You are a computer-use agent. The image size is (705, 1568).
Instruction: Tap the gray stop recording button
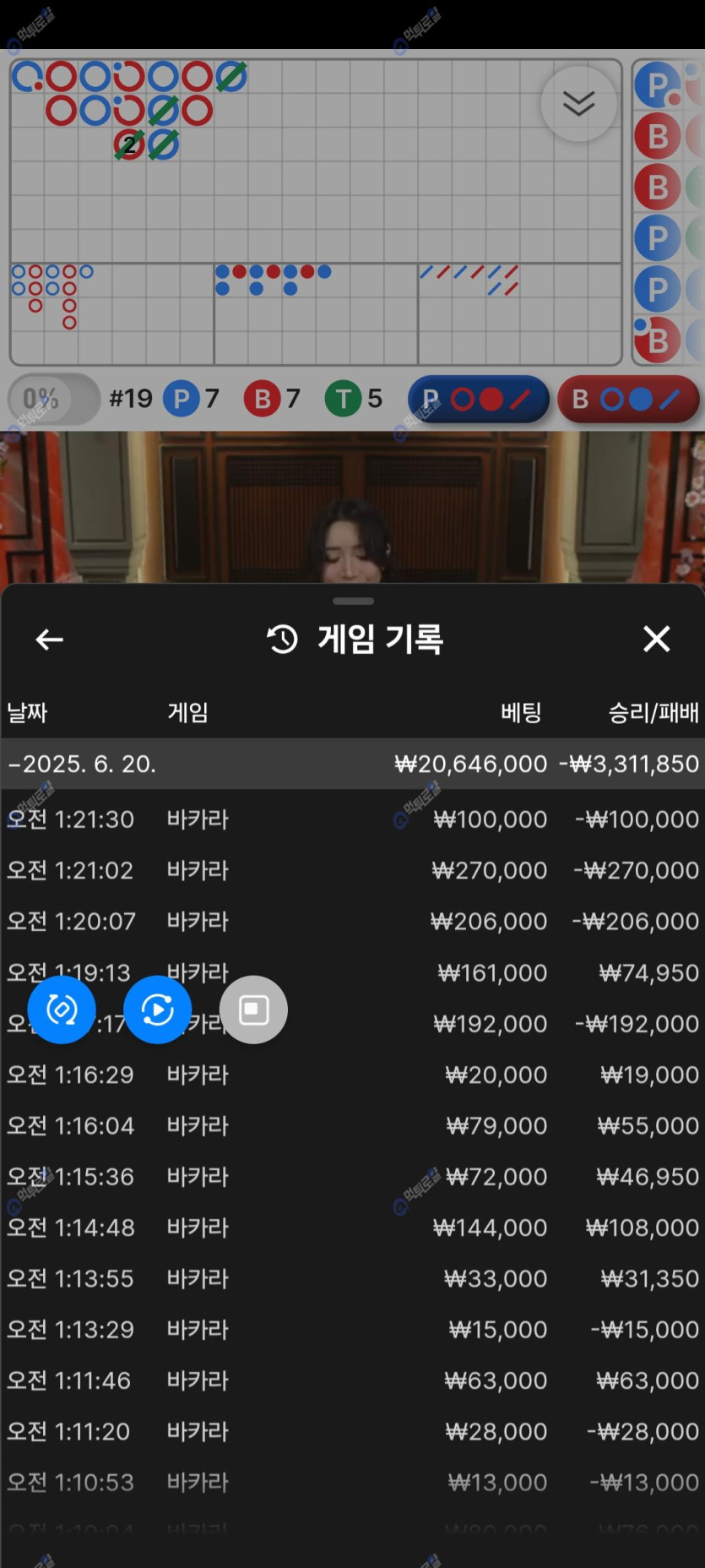point(253,1010)
